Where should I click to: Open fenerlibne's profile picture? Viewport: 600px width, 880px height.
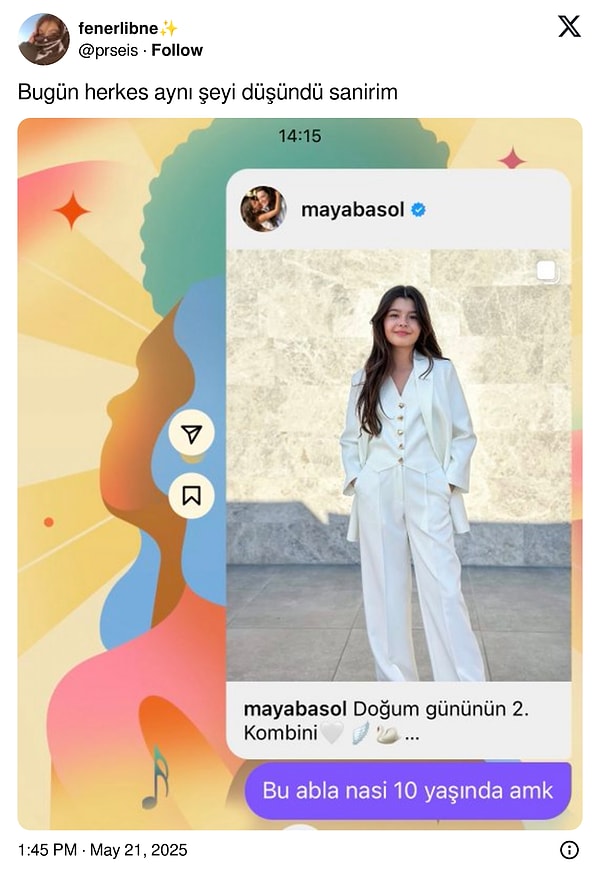pyautogui.click(x=44, y=39)
